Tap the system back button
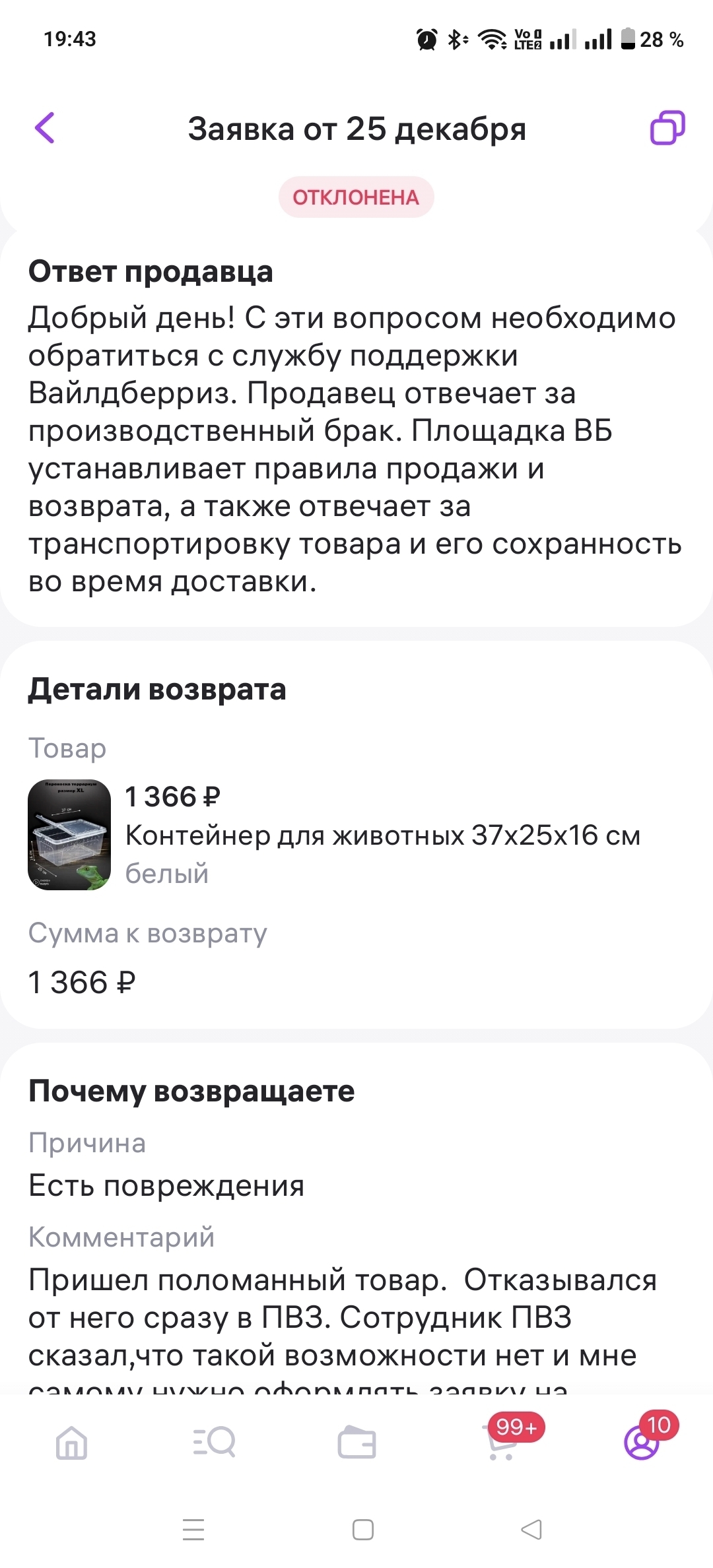Image resolution: width=713 pixels, height=1568 pixels. point(531,1530)
